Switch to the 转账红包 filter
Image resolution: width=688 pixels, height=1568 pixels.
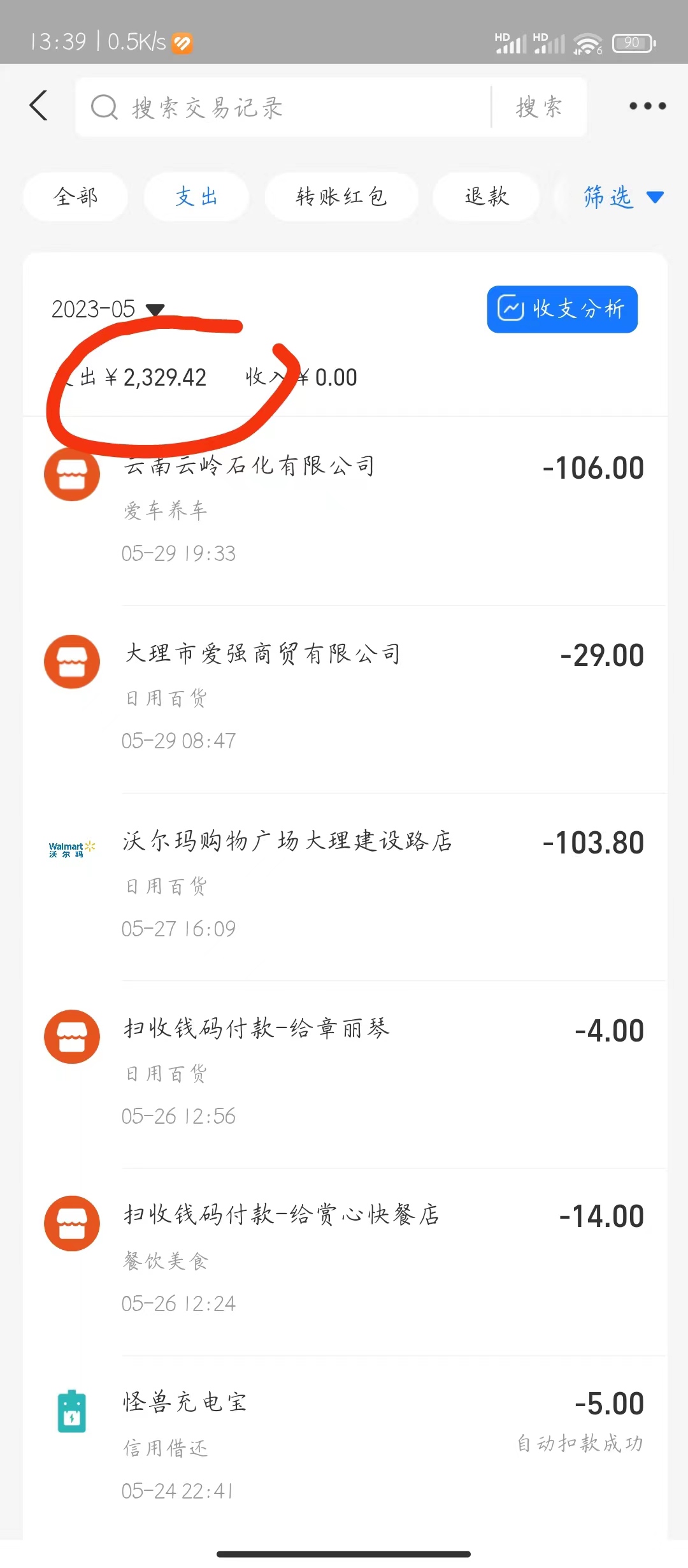click(x=341, y=197)
